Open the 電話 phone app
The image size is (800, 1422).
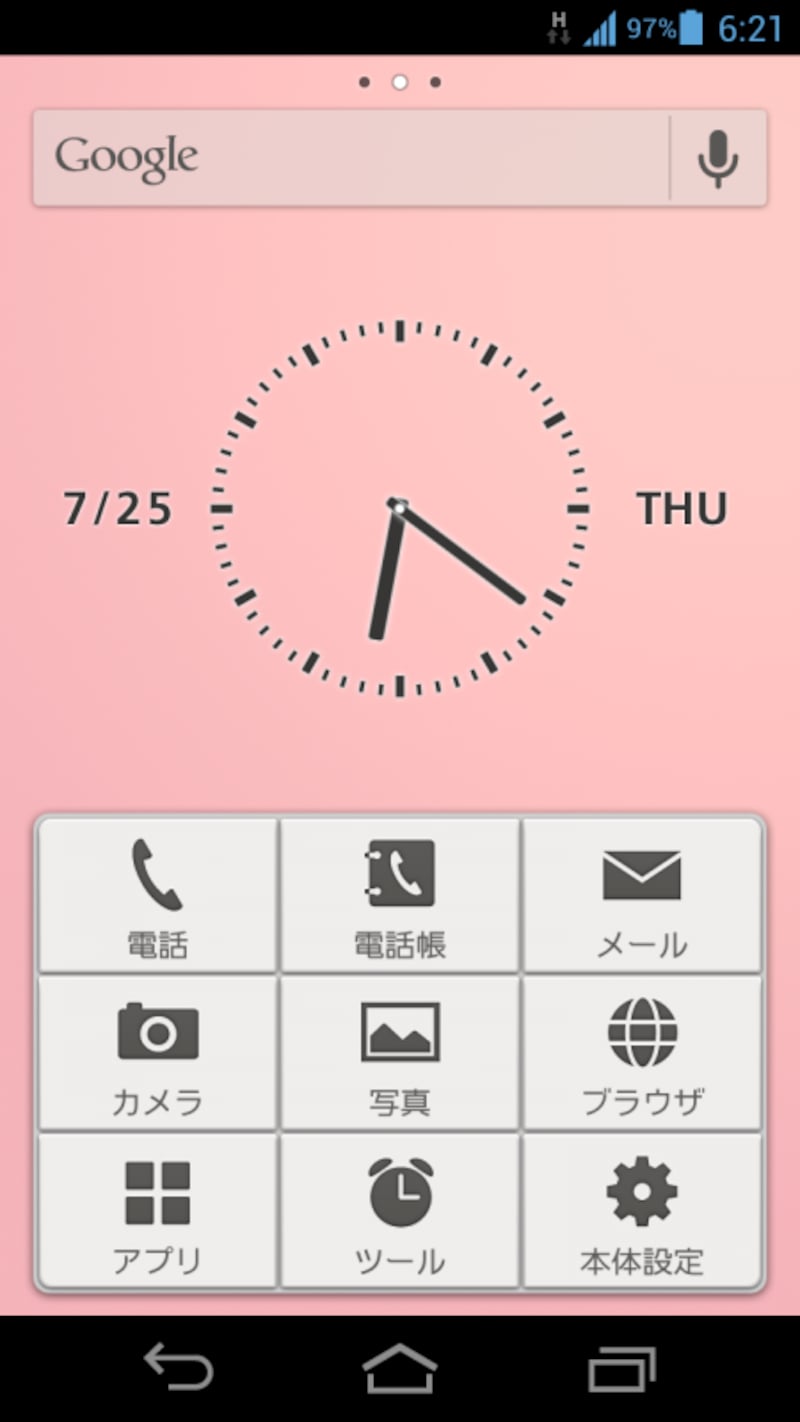click(x=158, y=894)
